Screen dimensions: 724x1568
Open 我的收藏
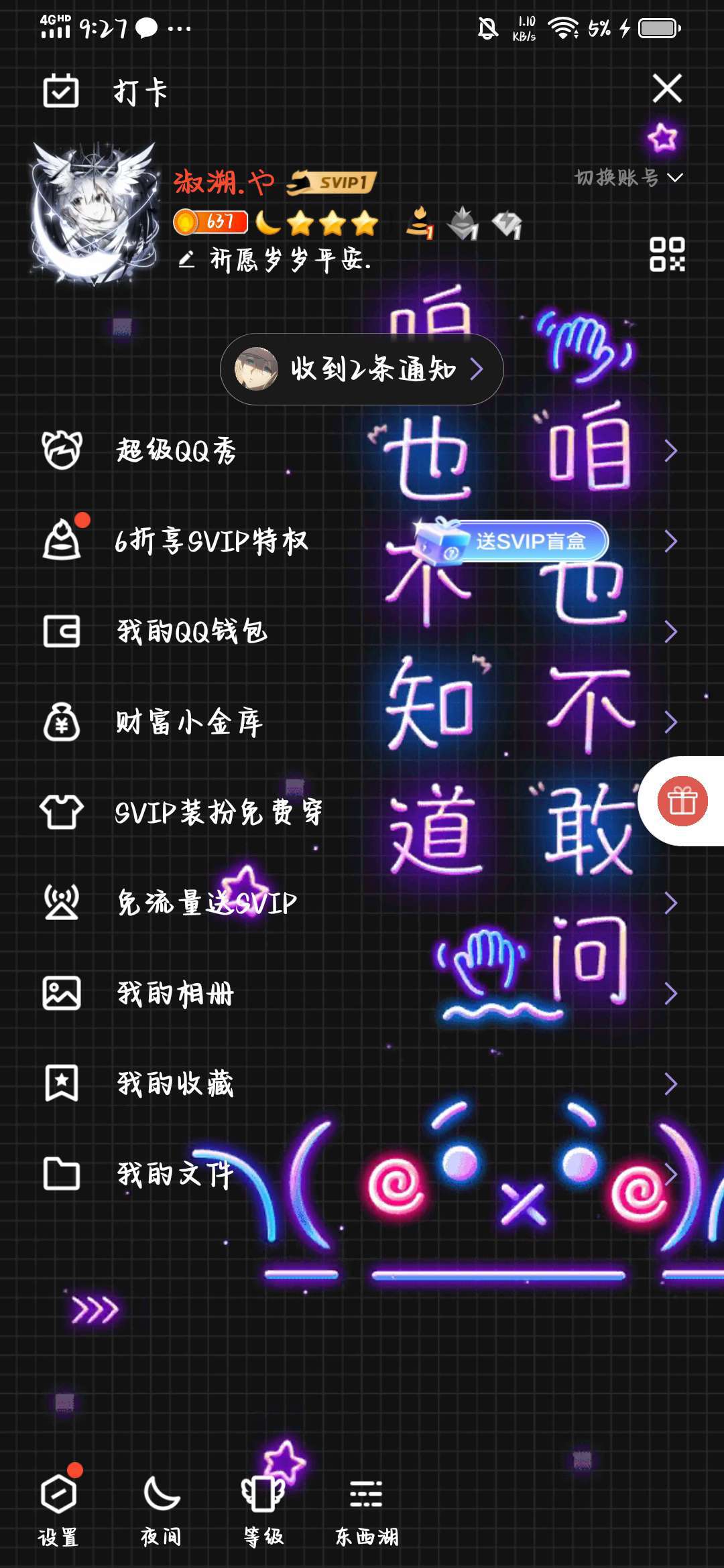176,1084
